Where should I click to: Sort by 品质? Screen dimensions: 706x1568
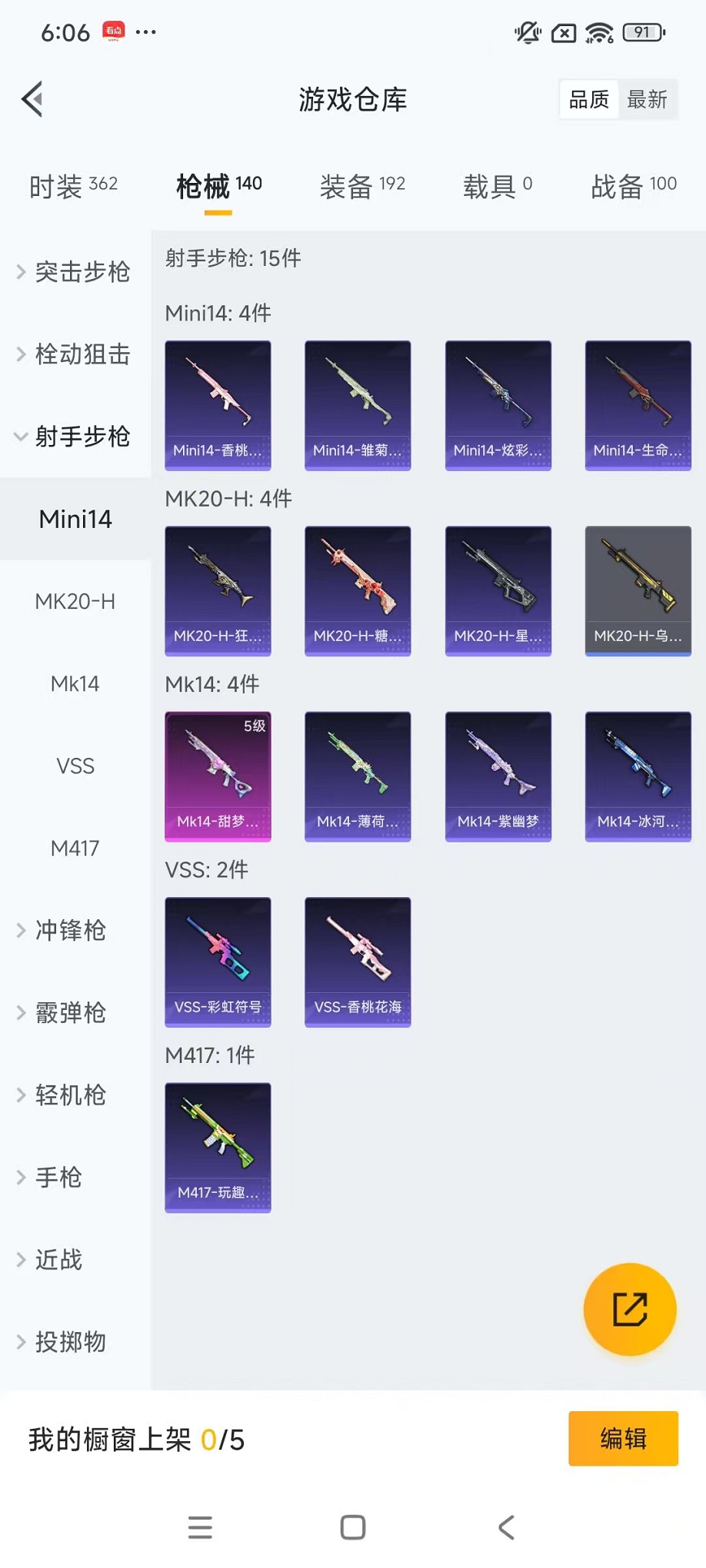589,99
